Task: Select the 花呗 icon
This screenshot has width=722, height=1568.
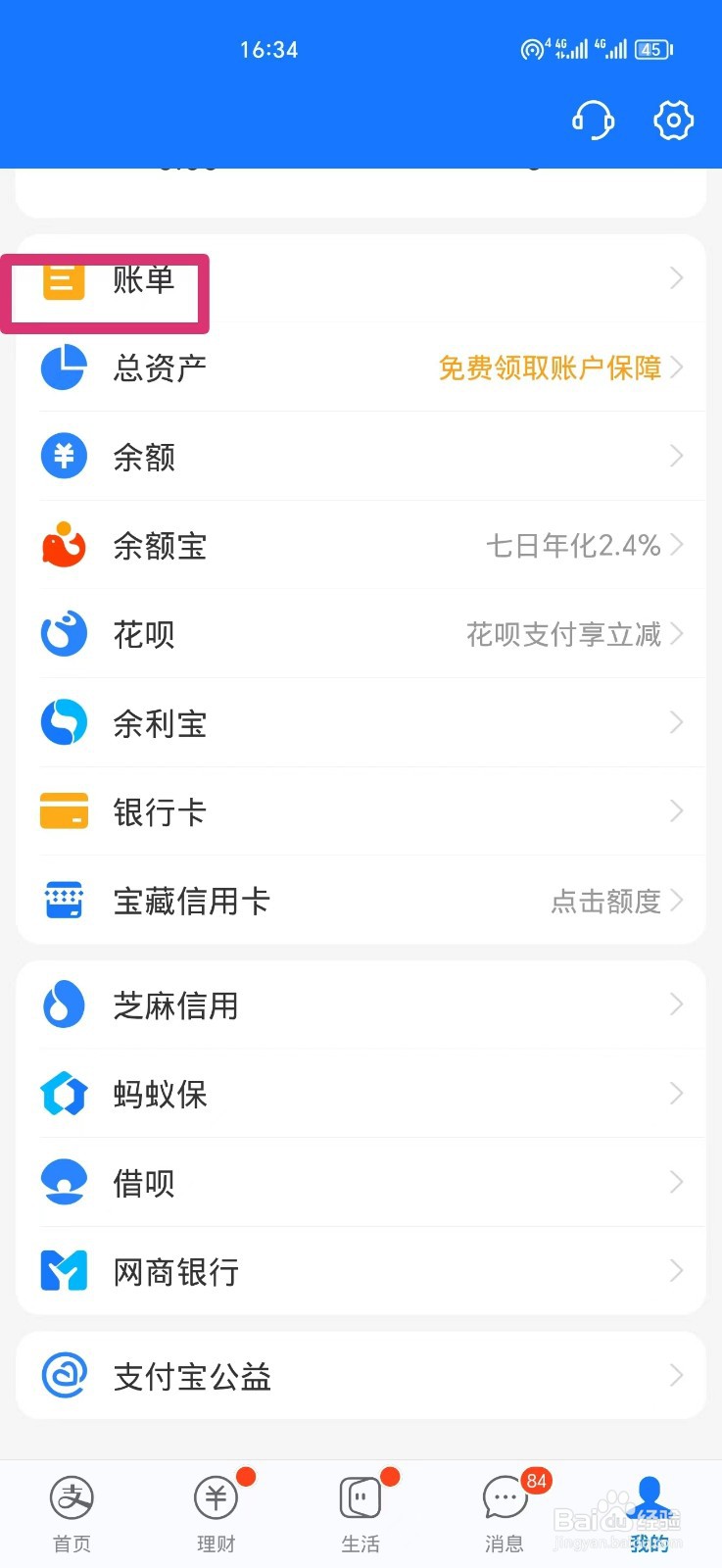Action: click(x=63, y=634)
